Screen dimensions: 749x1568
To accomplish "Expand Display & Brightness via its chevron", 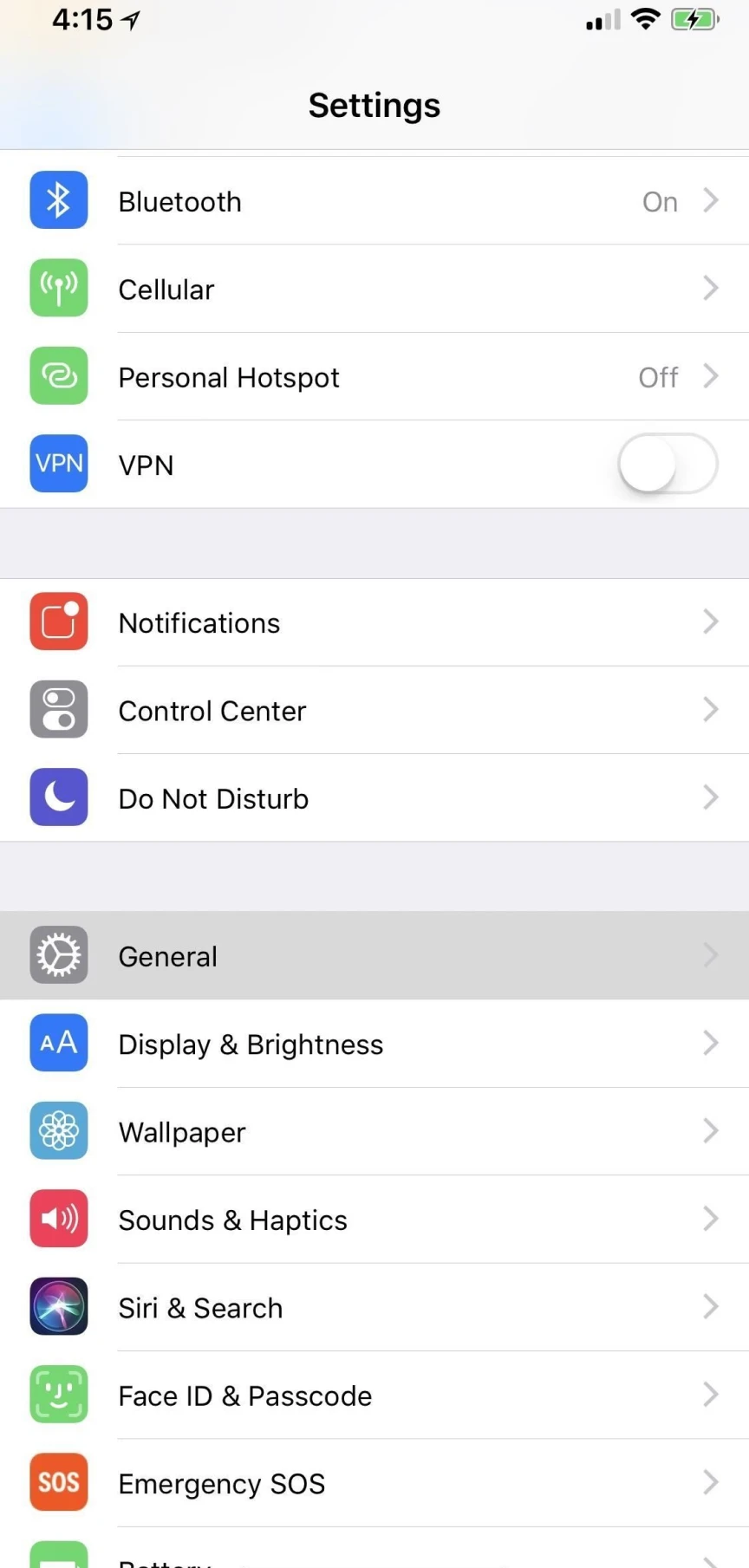I will coord(711,1044).
